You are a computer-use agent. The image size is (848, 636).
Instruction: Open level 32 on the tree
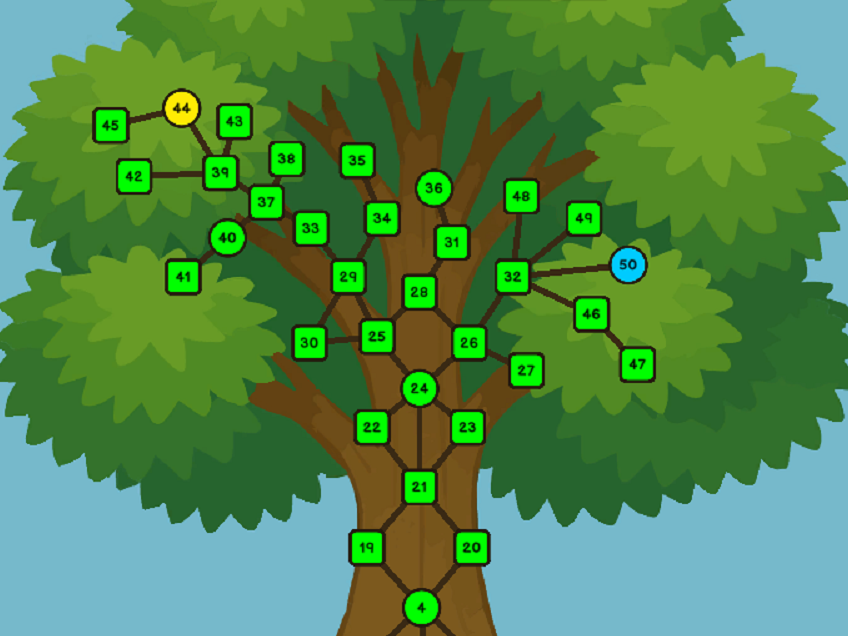click(x=513, y=276)
